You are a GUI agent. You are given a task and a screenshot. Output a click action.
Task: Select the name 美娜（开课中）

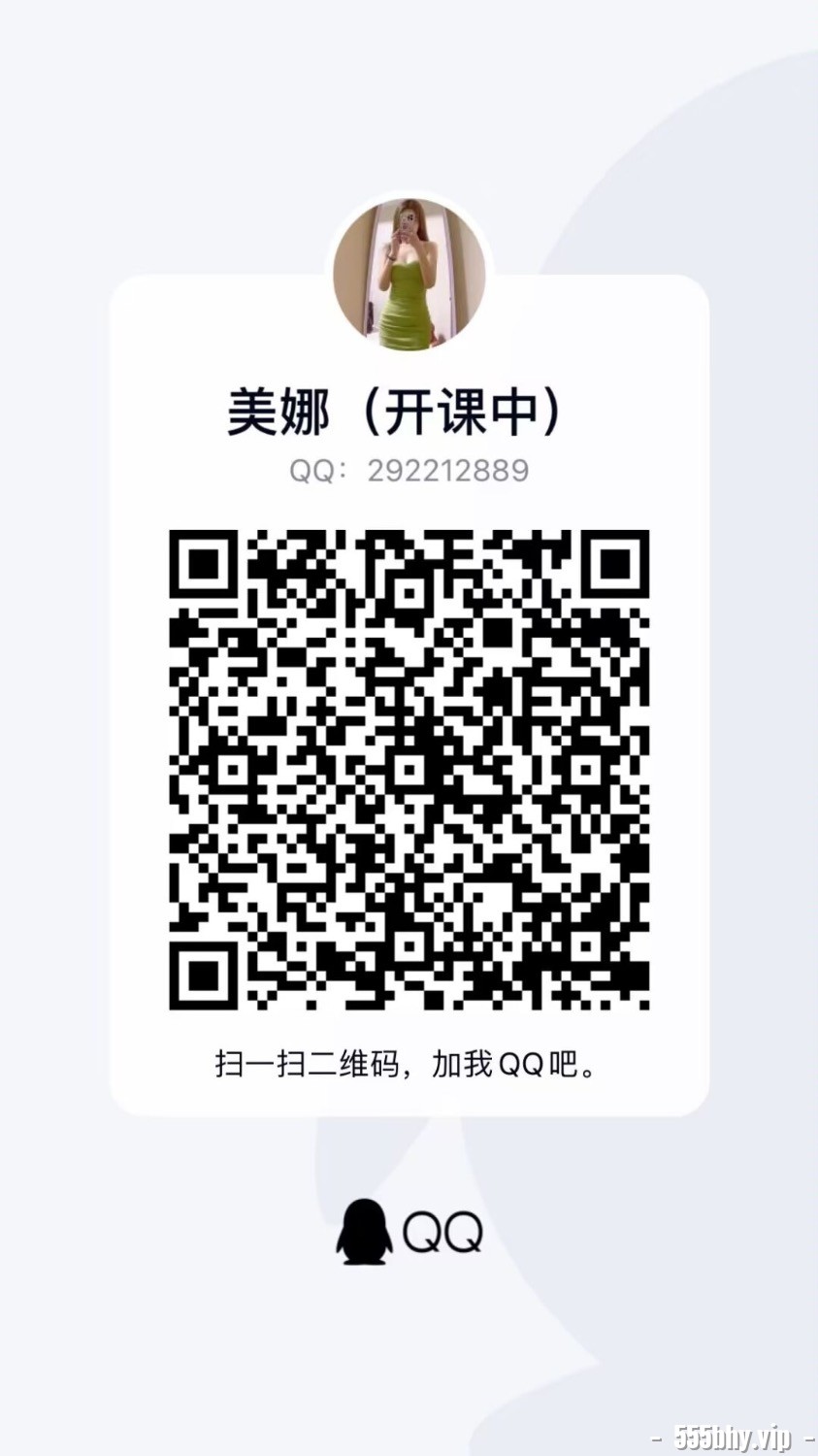(x=398, y=411)
